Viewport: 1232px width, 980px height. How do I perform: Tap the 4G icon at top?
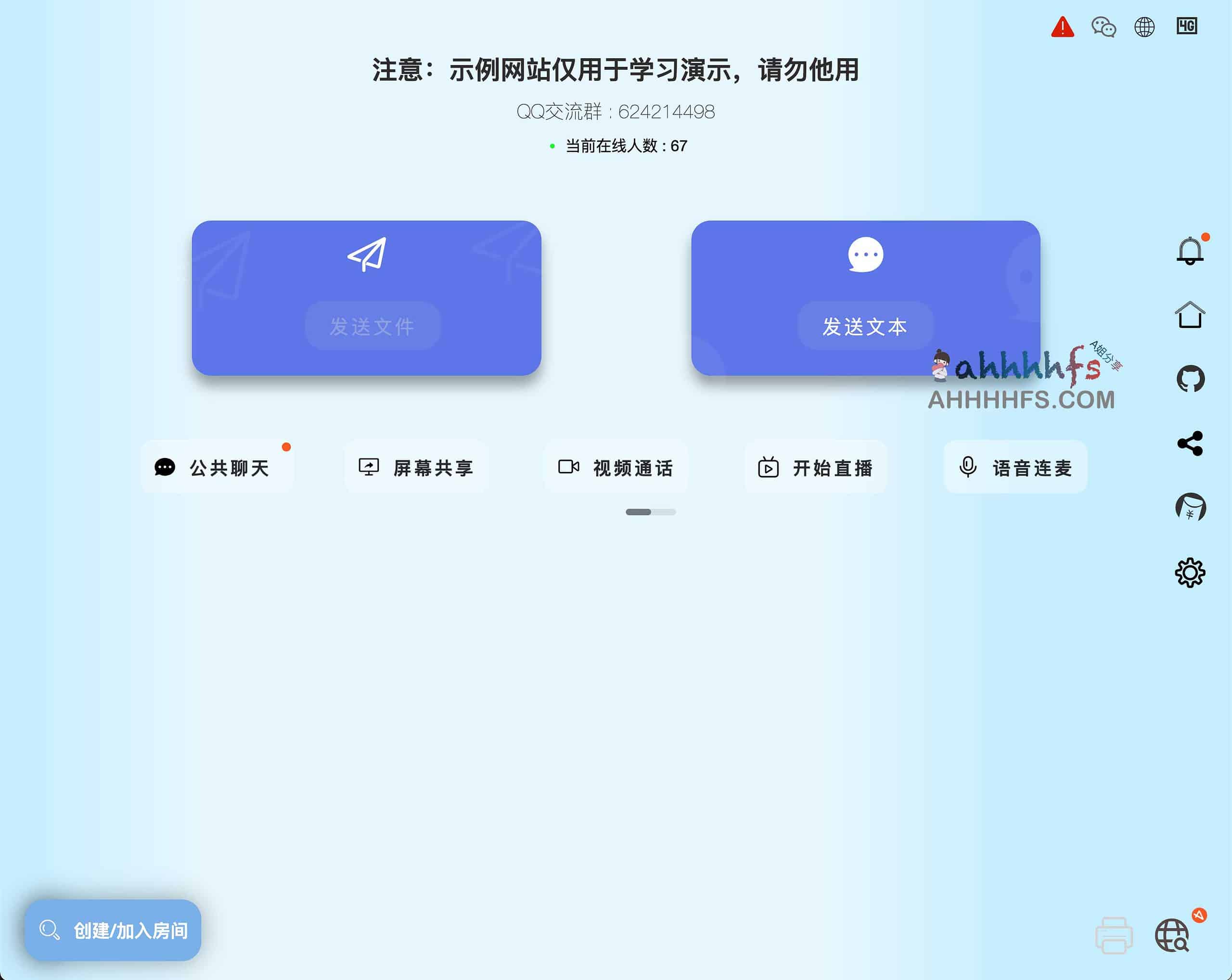[x=1187, y=26]
